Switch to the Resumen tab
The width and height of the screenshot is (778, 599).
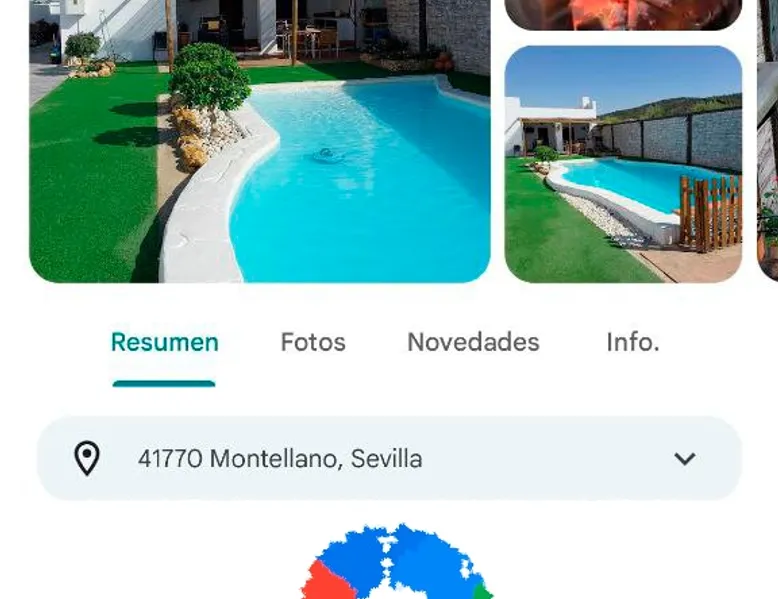(164, 342)
